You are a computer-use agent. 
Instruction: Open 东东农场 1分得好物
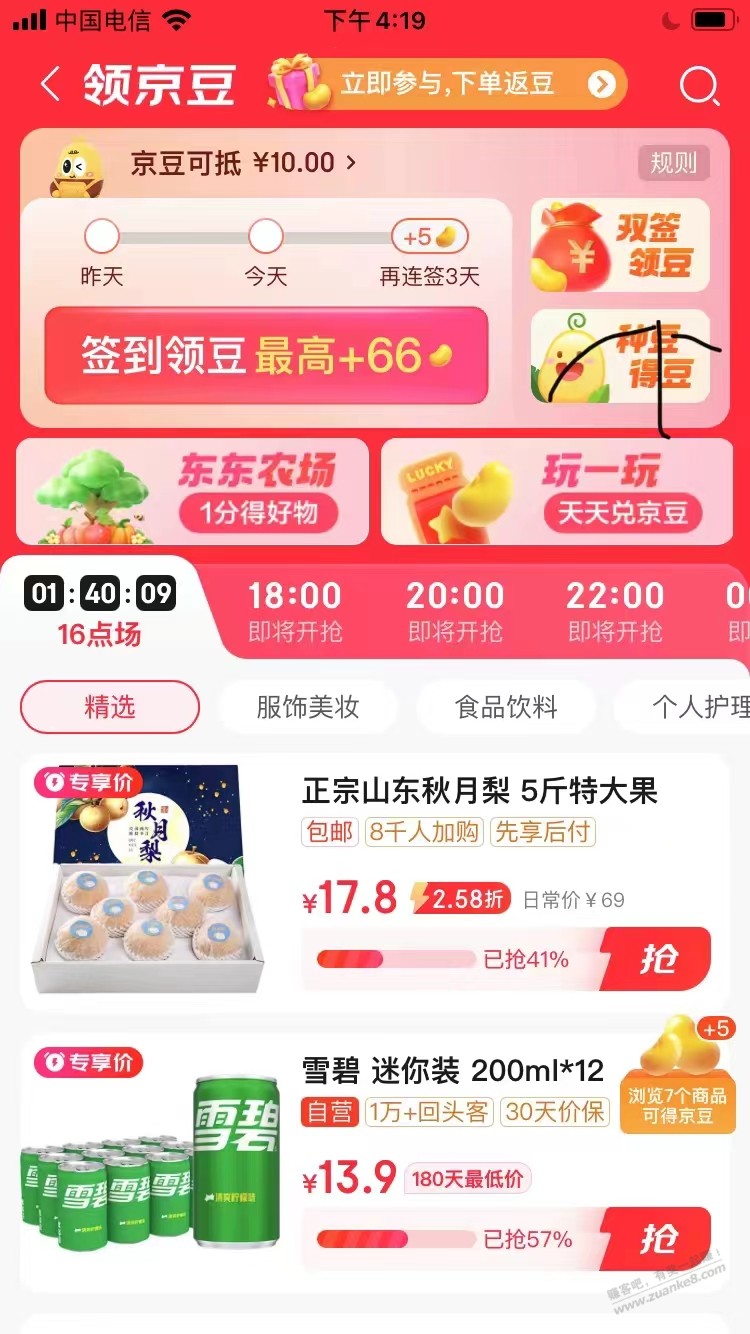coord(193,492)
